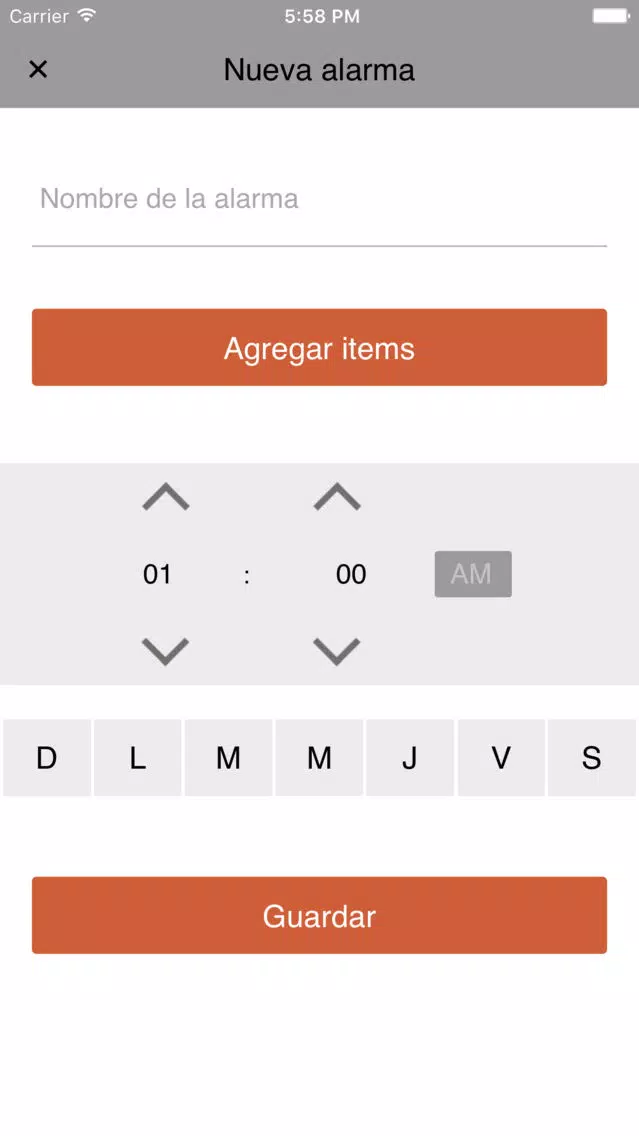Viewport: 639px width, 1136px height.
Task: Select the S day button for Saturday
Action: pos(592,758)
